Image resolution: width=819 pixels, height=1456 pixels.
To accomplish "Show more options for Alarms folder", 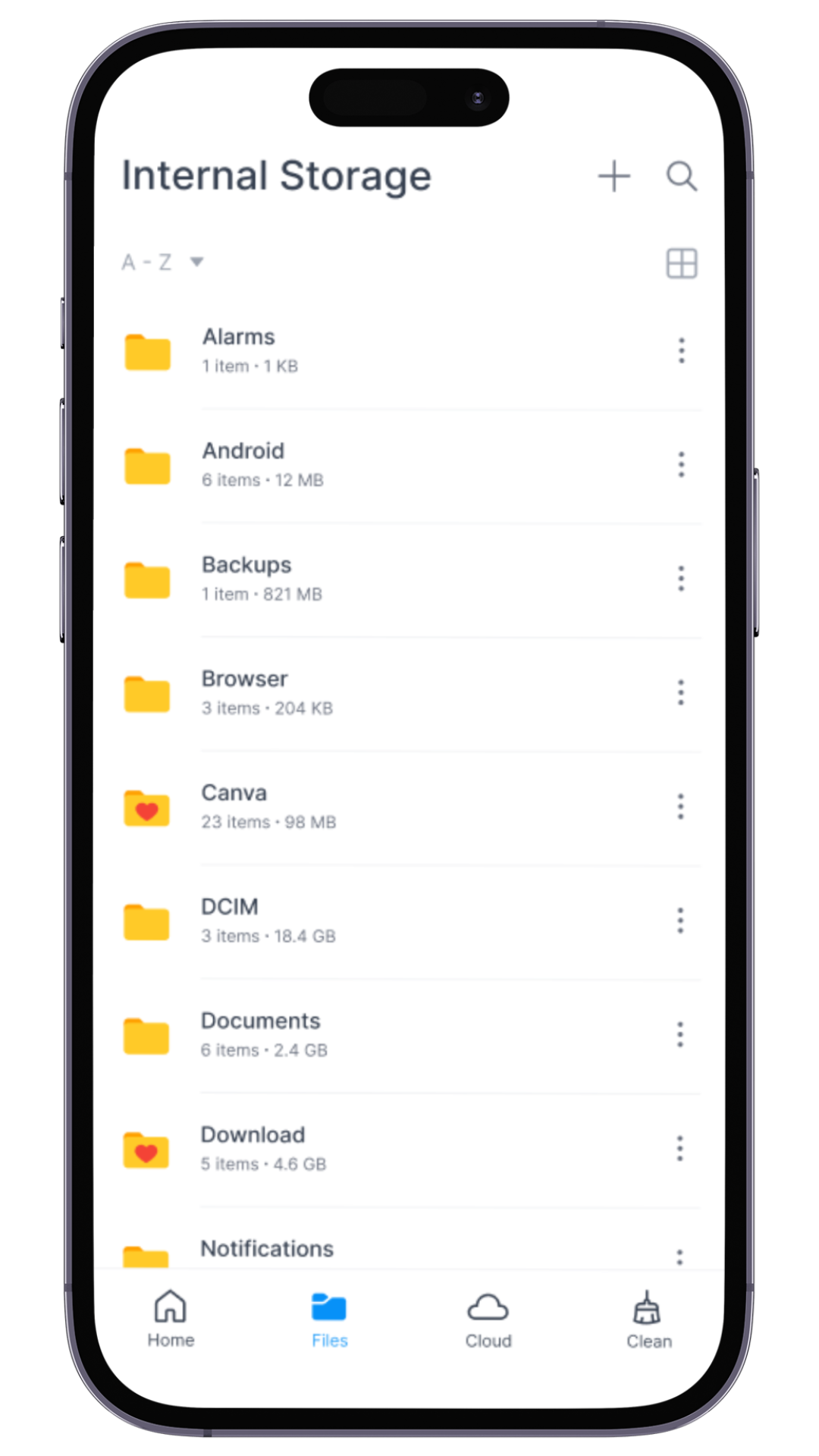I will [681, 350].
